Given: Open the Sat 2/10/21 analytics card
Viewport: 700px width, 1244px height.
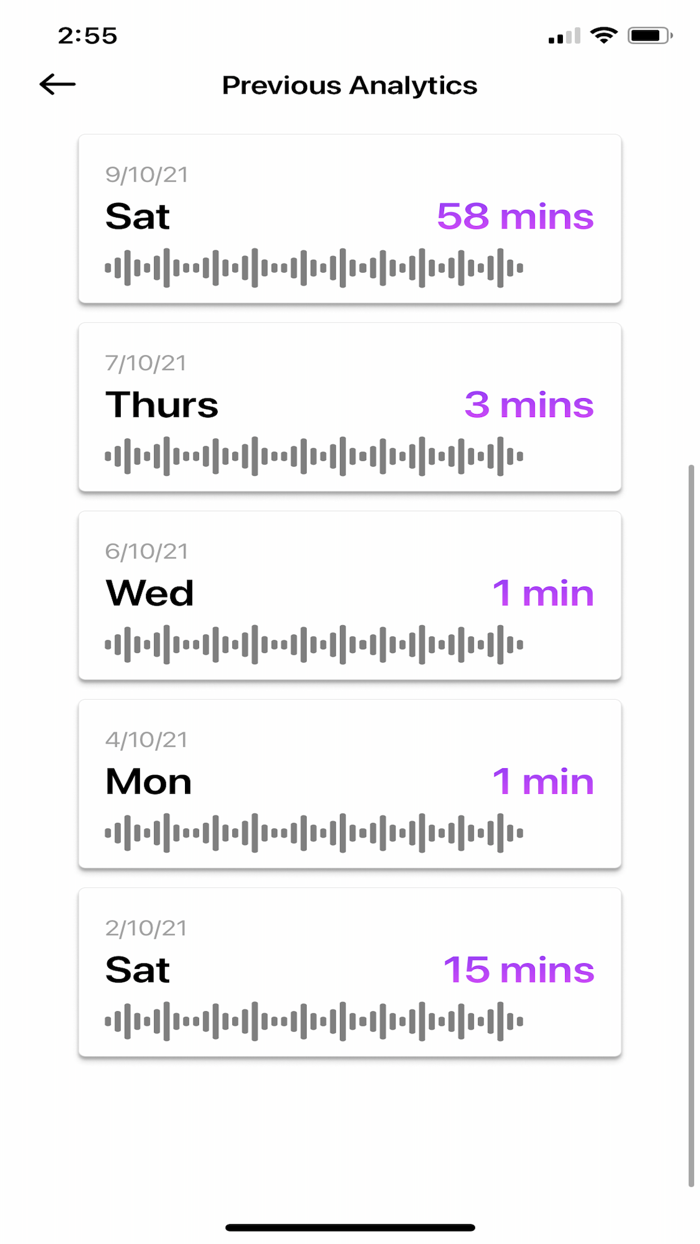Looking at the screenshot, I should click(350, 972).
